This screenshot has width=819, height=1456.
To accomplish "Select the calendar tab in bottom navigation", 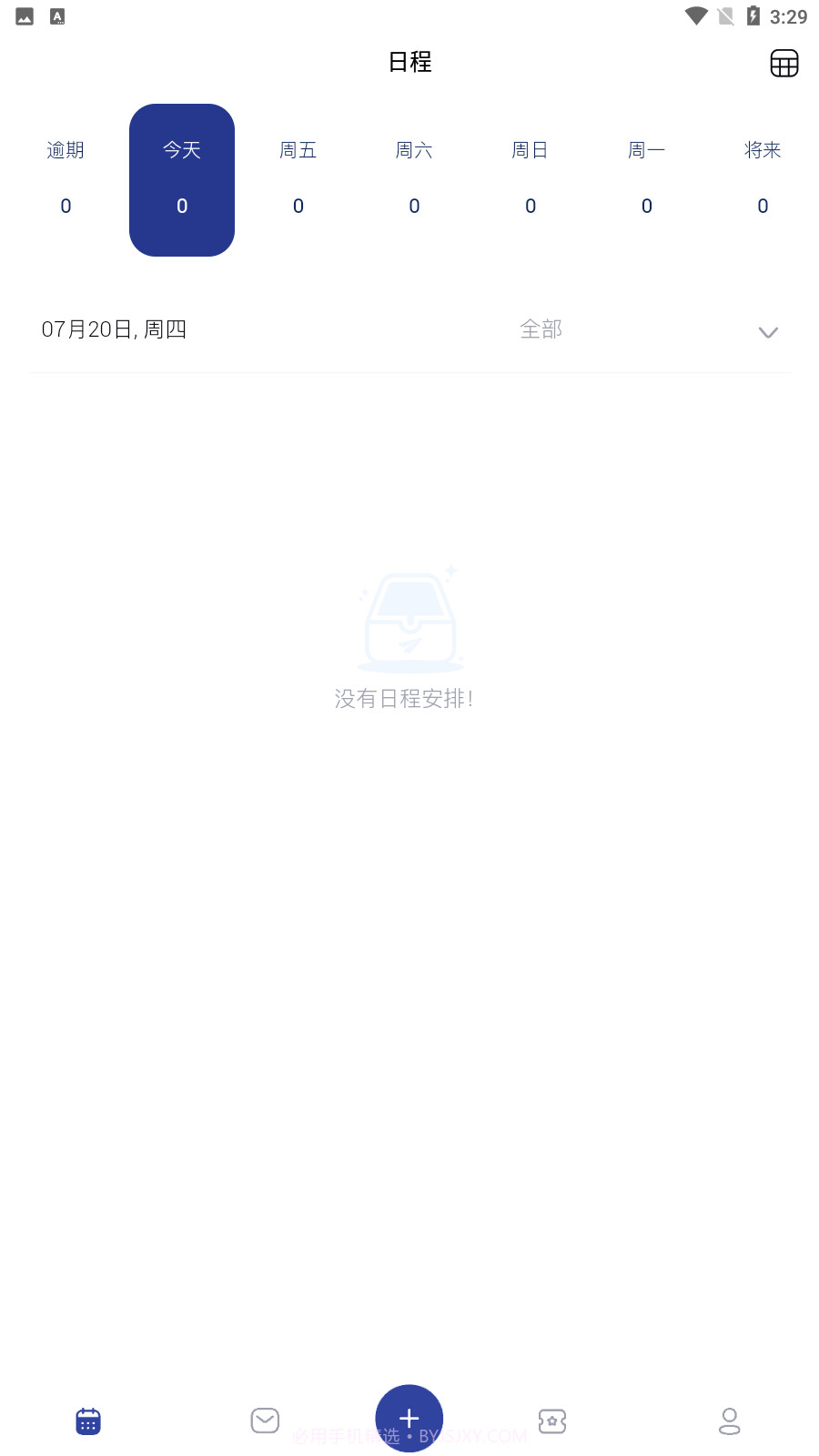I will (x=86, y=1420).
